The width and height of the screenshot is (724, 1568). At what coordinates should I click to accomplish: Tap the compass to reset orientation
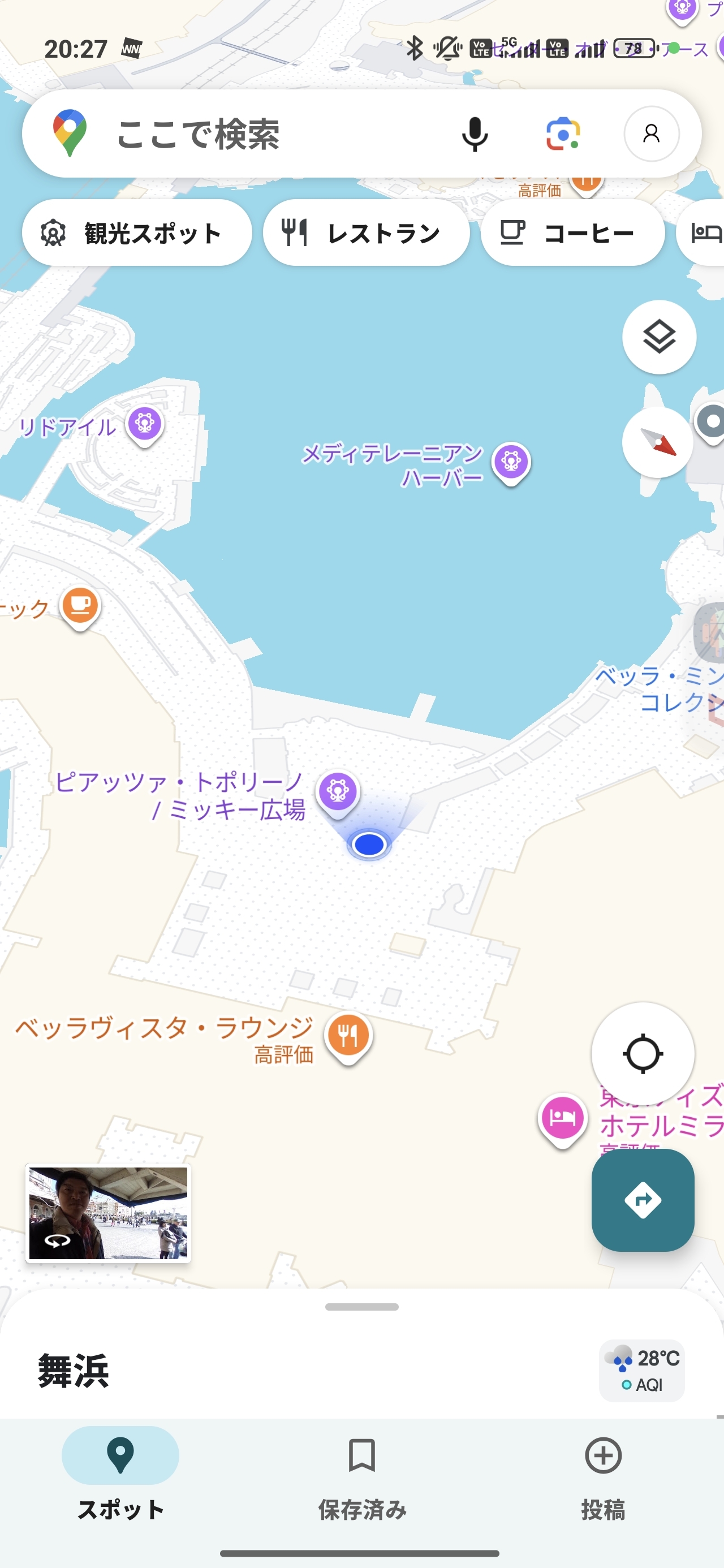point(658,442)
